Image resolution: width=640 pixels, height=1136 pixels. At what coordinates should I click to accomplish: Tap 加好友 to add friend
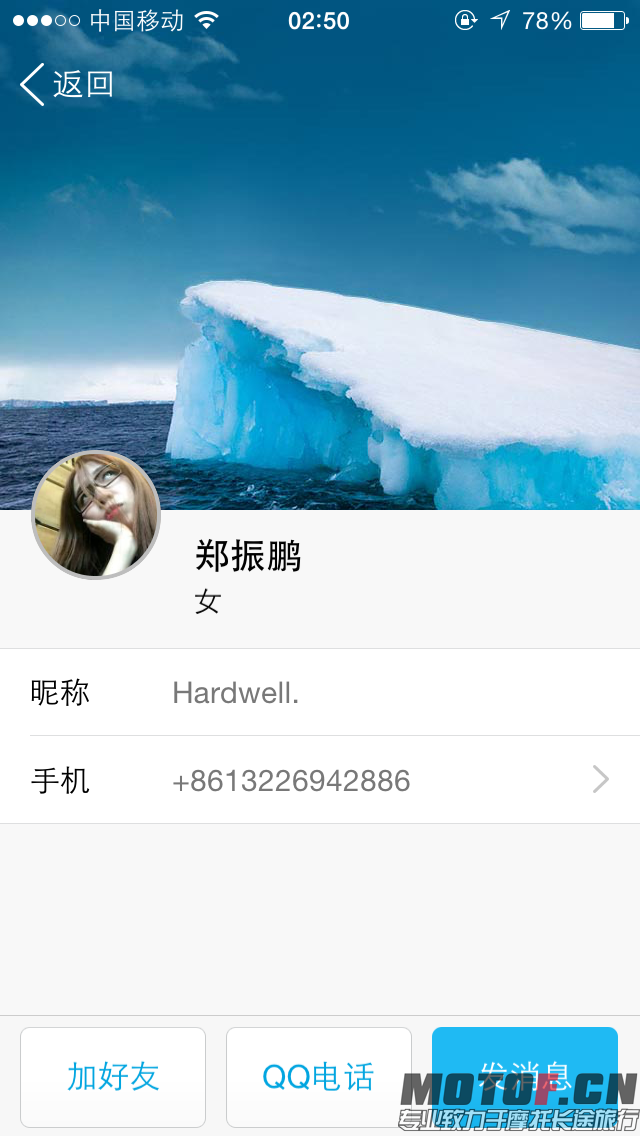[113, 1076]
